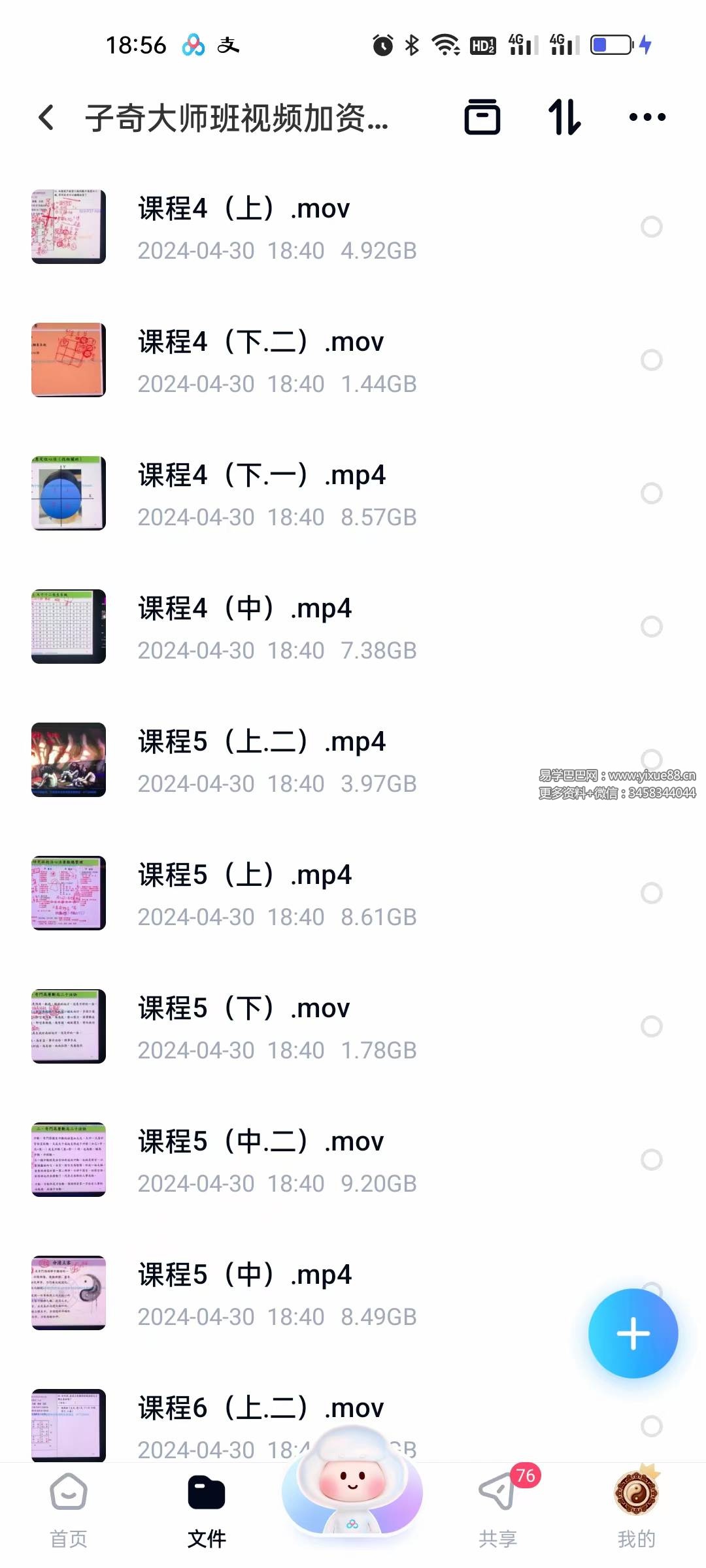Open the mascot assistant in the center
The width and height of the screenshot is (706, 1568).
click(352, 1495)
